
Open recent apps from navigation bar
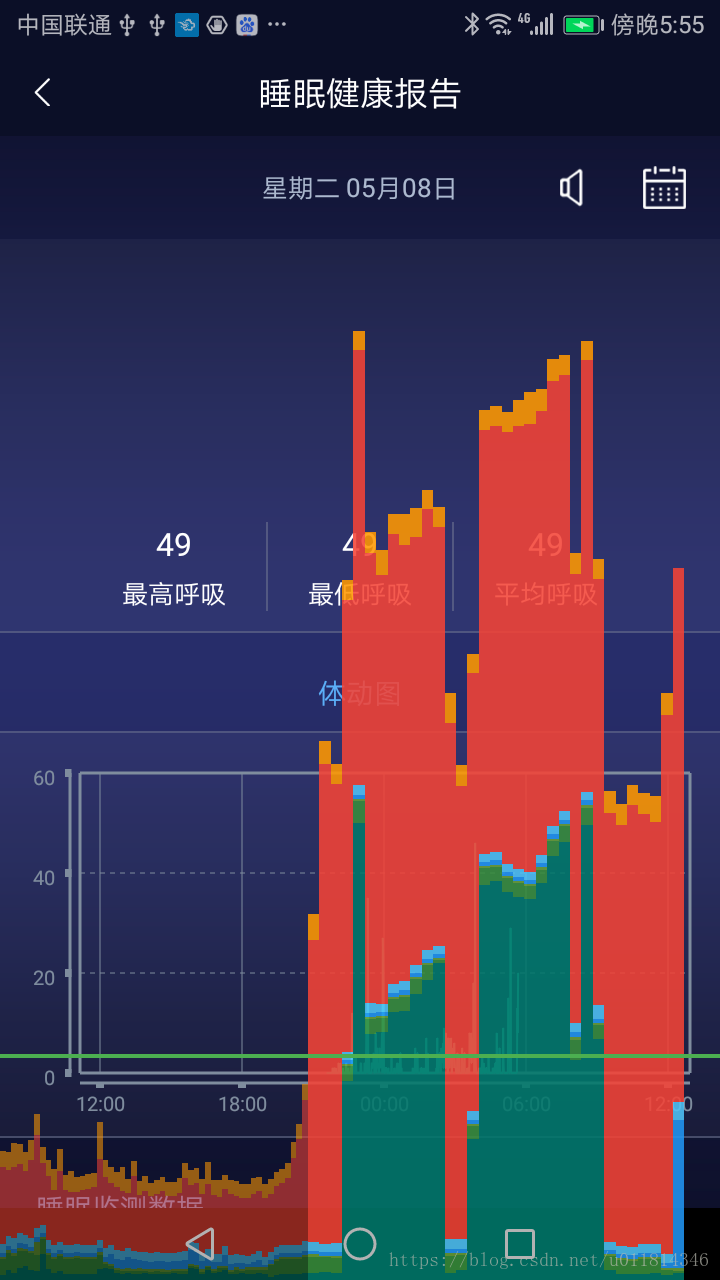(520, 1244)
